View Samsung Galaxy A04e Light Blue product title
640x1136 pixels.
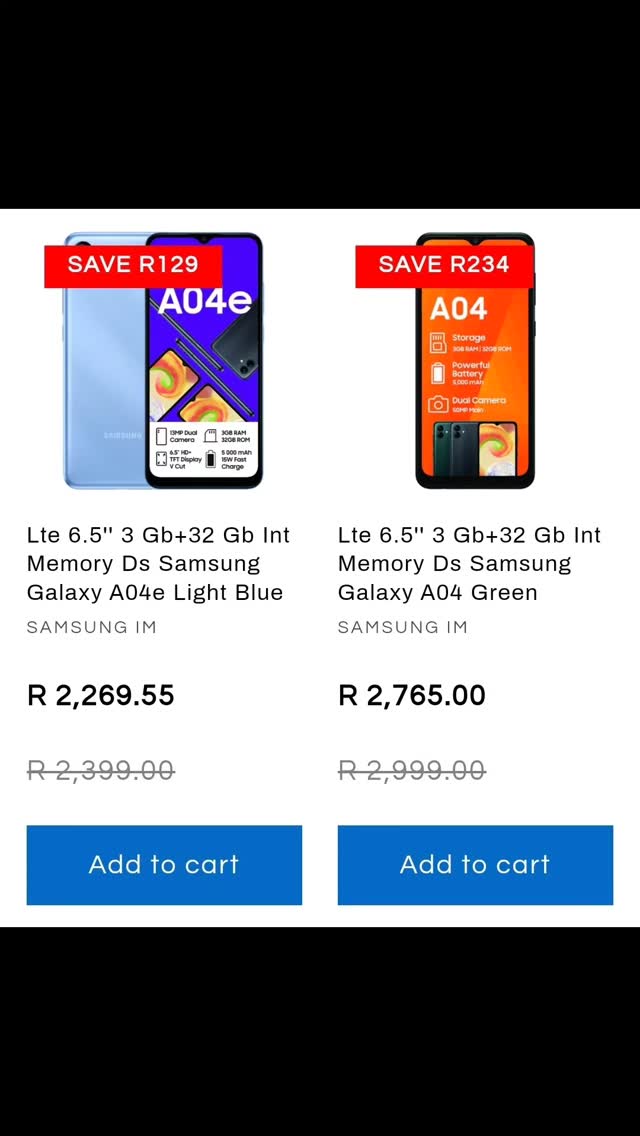click(158, 564)
